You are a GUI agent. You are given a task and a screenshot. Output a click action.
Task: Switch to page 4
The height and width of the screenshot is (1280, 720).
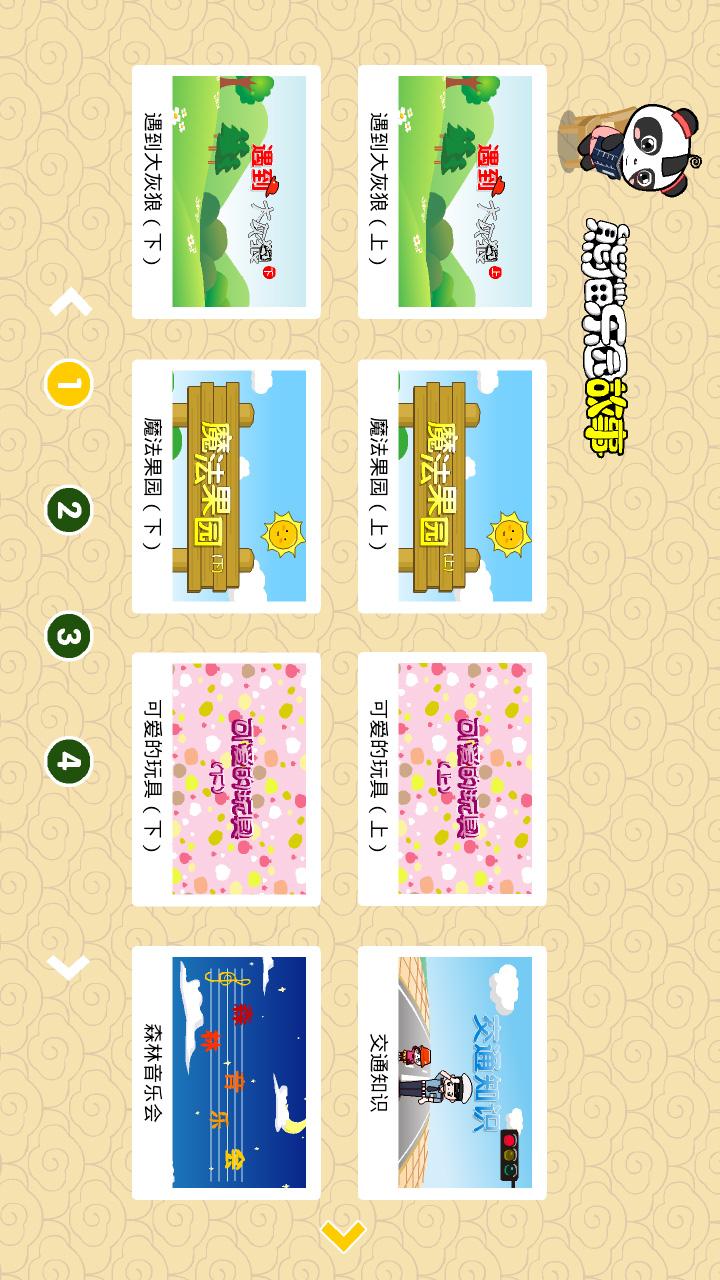click(x=68, y=762)
